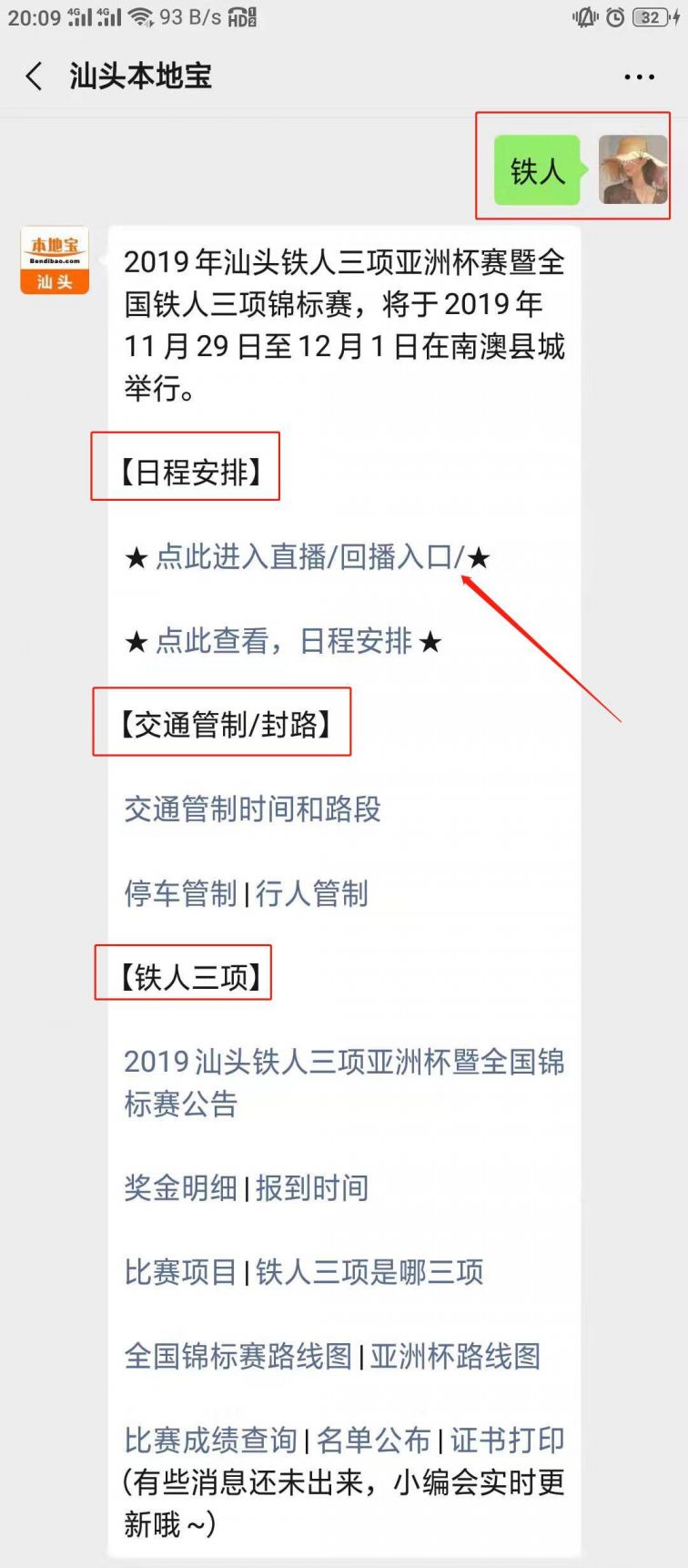Open 交通管制时间和路段 link
The image size is (688, 1568).
(x=252, y=809)
